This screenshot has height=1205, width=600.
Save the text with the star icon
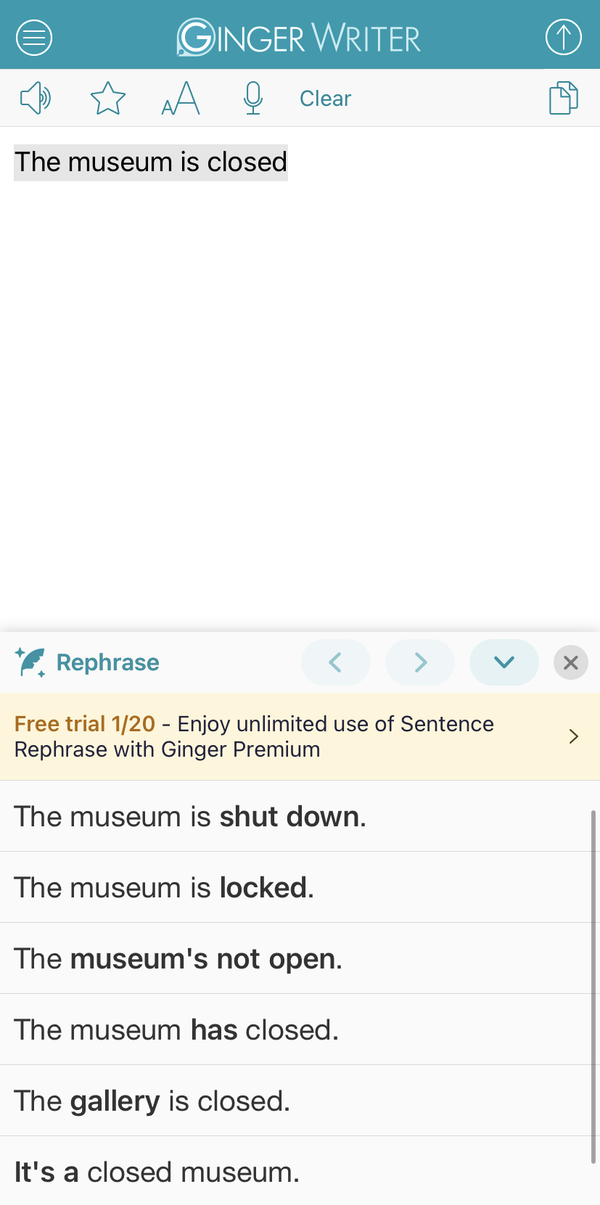pos(108,98)
